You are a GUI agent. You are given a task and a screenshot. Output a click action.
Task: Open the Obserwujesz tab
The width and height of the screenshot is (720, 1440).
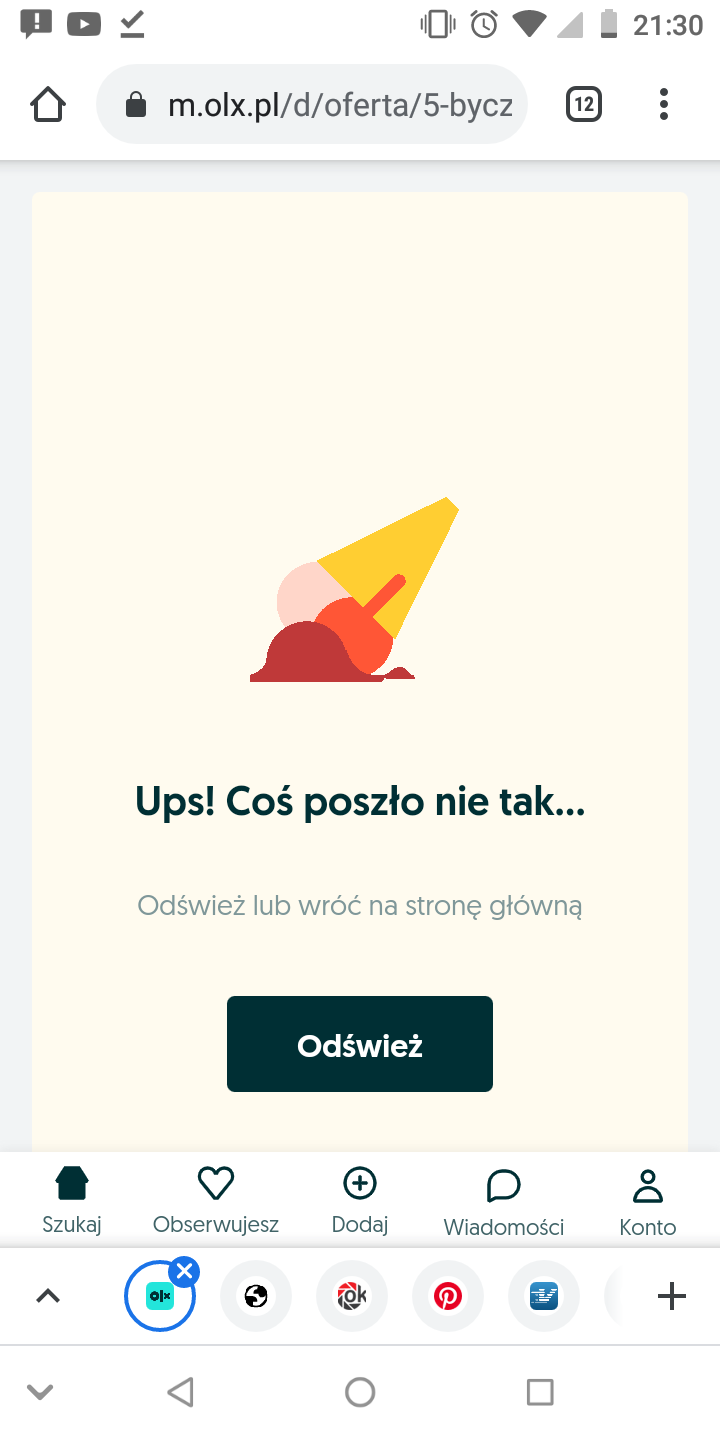[x=216, y=1199]
